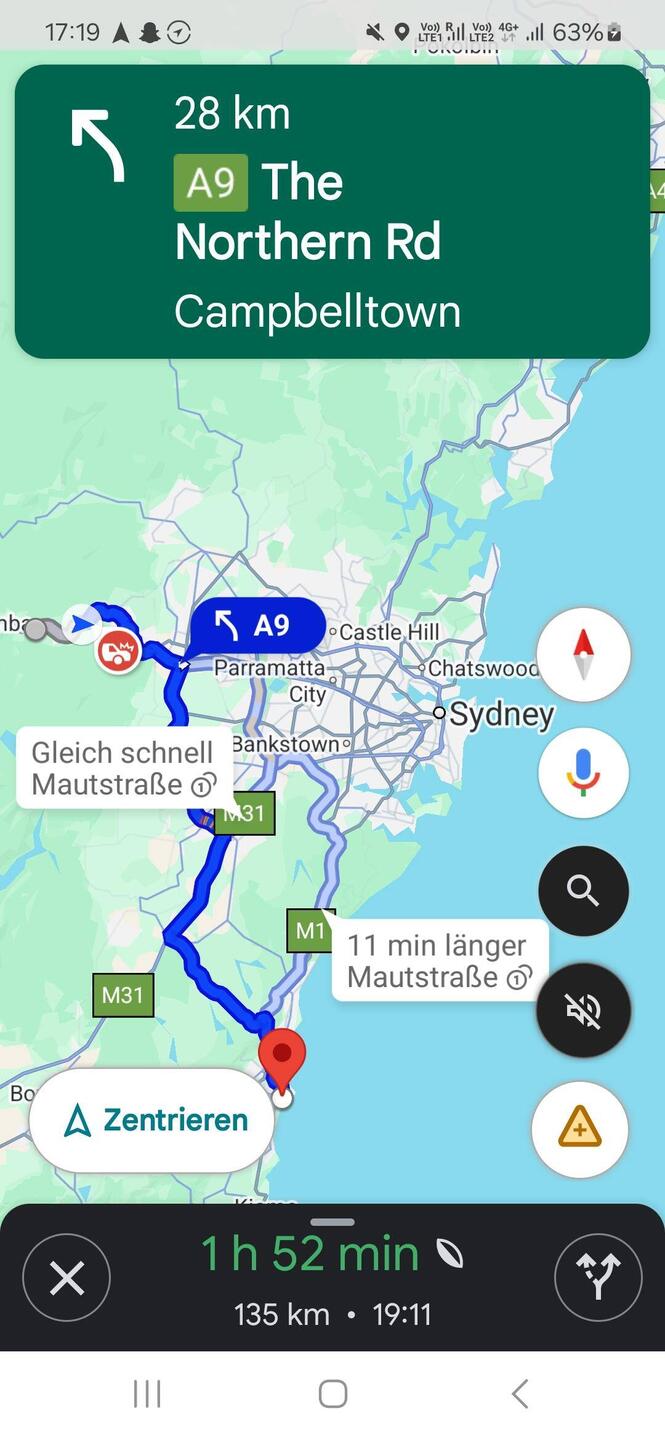Search along the route

583,891
